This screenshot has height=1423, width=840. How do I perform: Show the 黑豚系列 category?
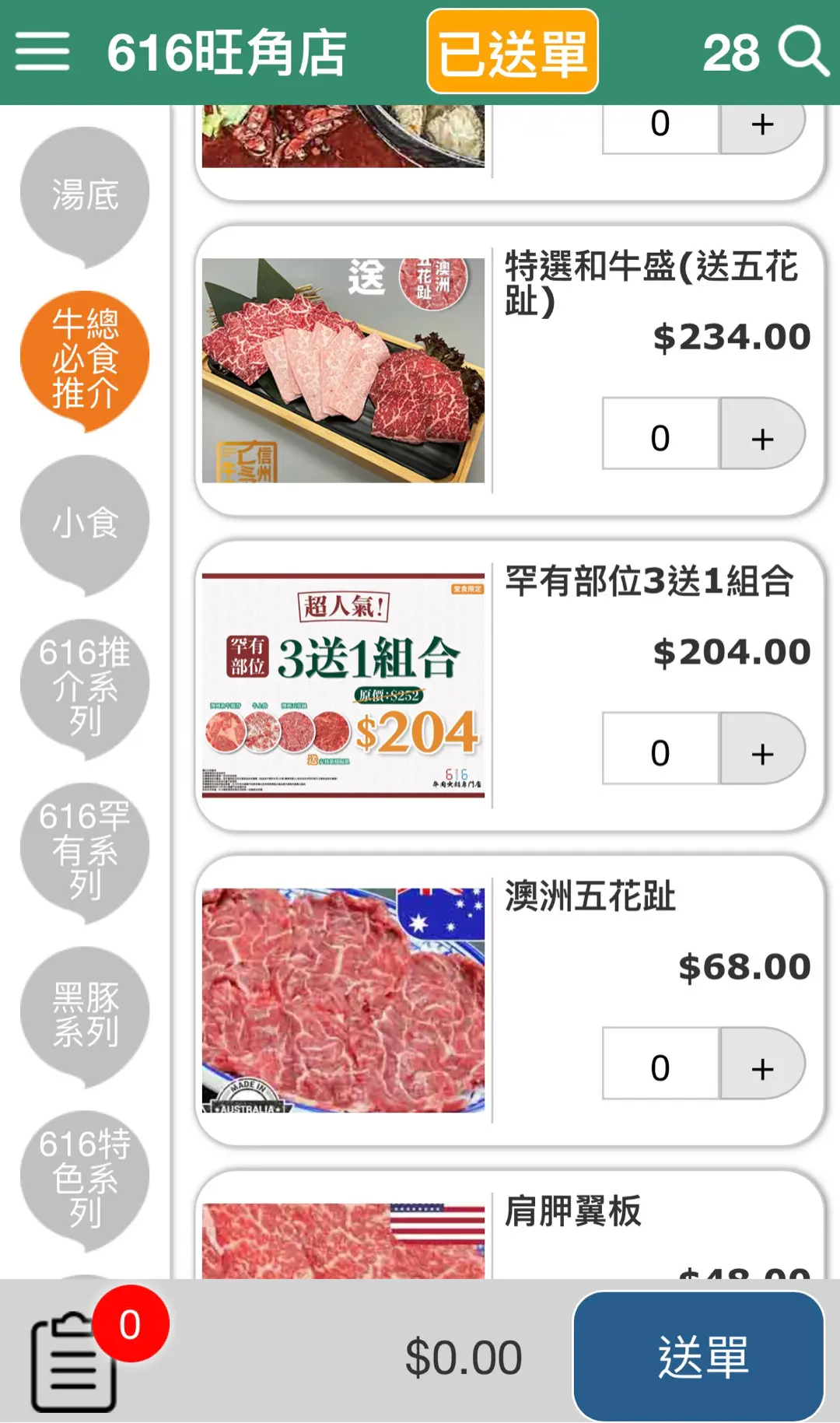[85, 1014]
